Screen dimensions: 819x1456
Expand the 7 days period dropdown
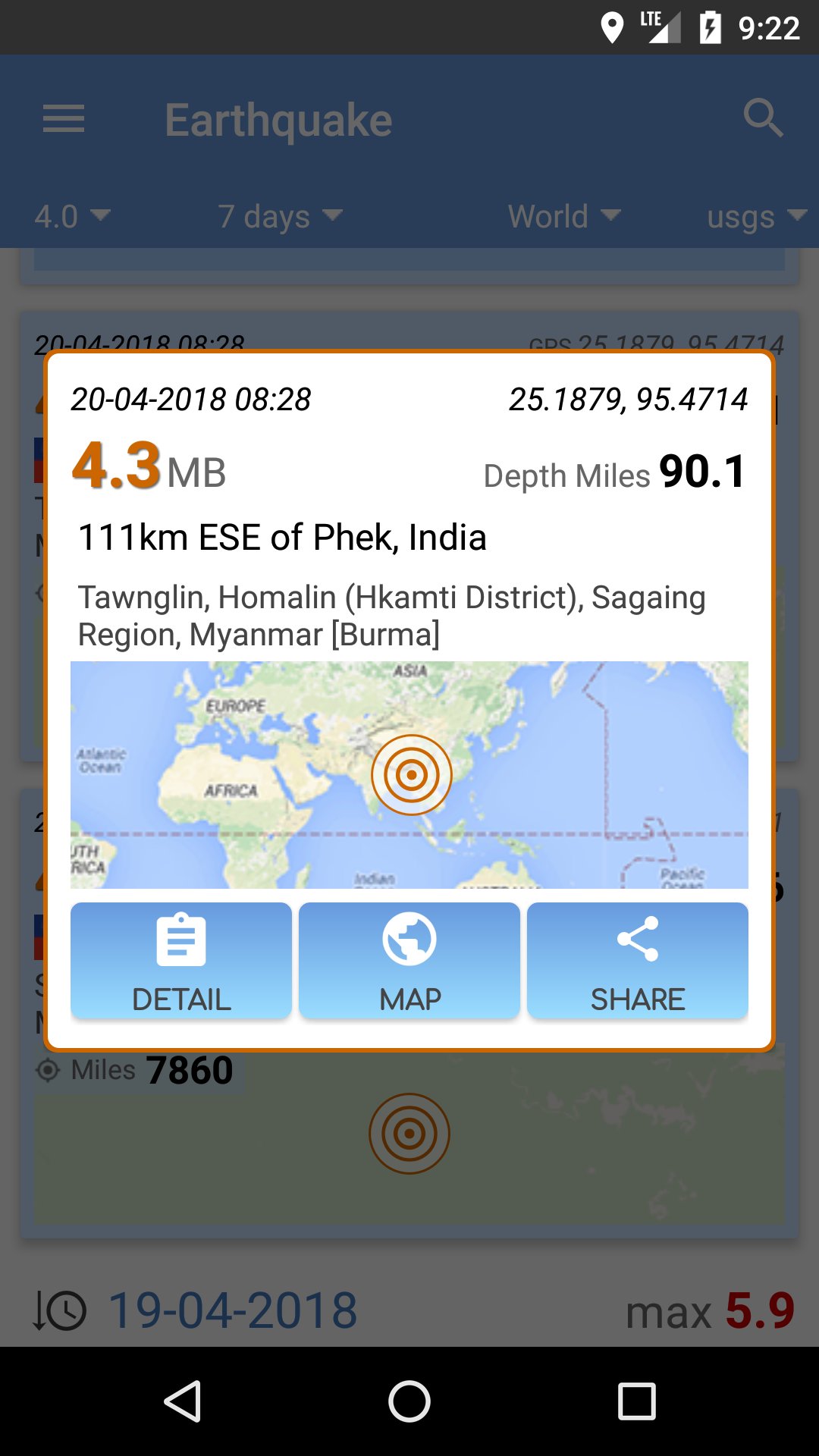tap(280, 216)
